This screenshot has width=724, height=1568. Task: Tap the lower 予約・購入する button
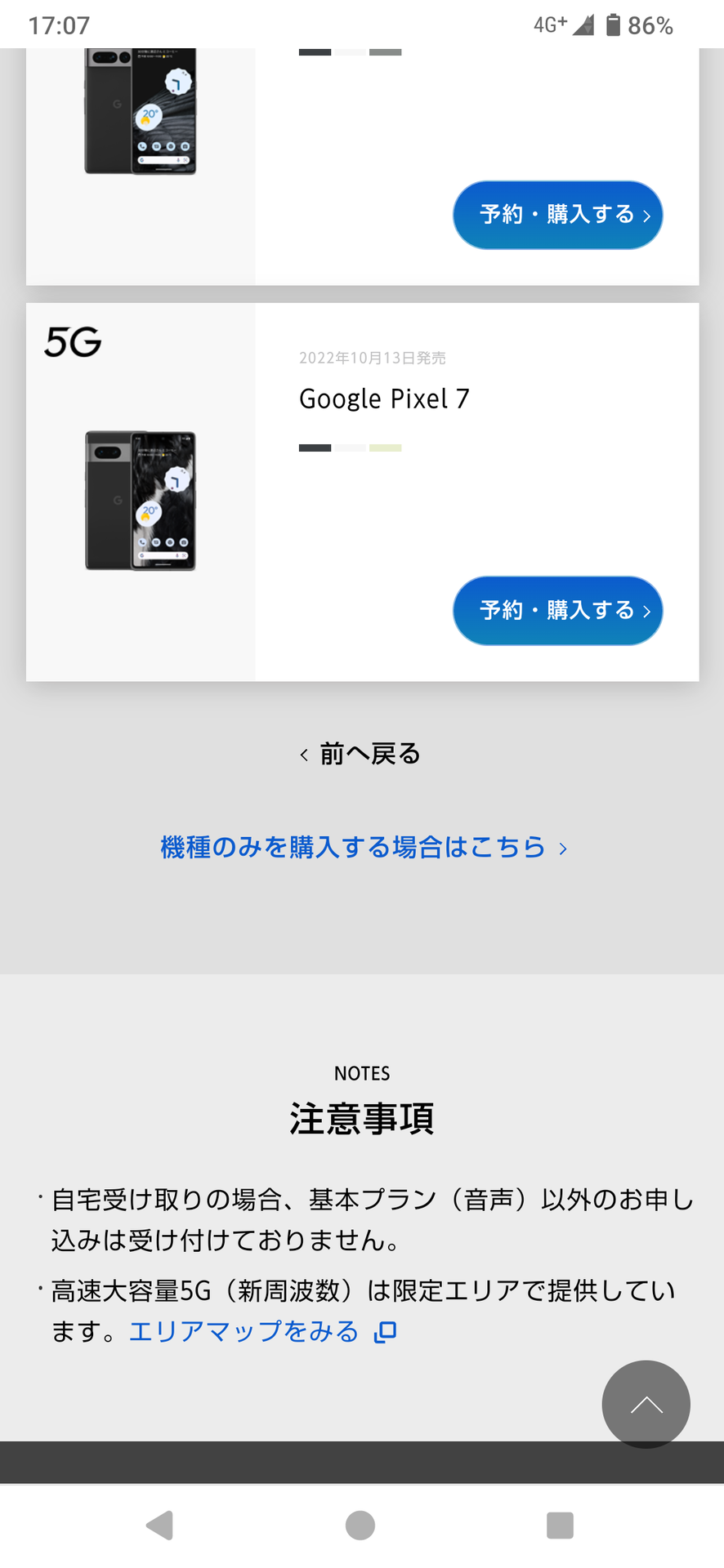tap(558, 611)
